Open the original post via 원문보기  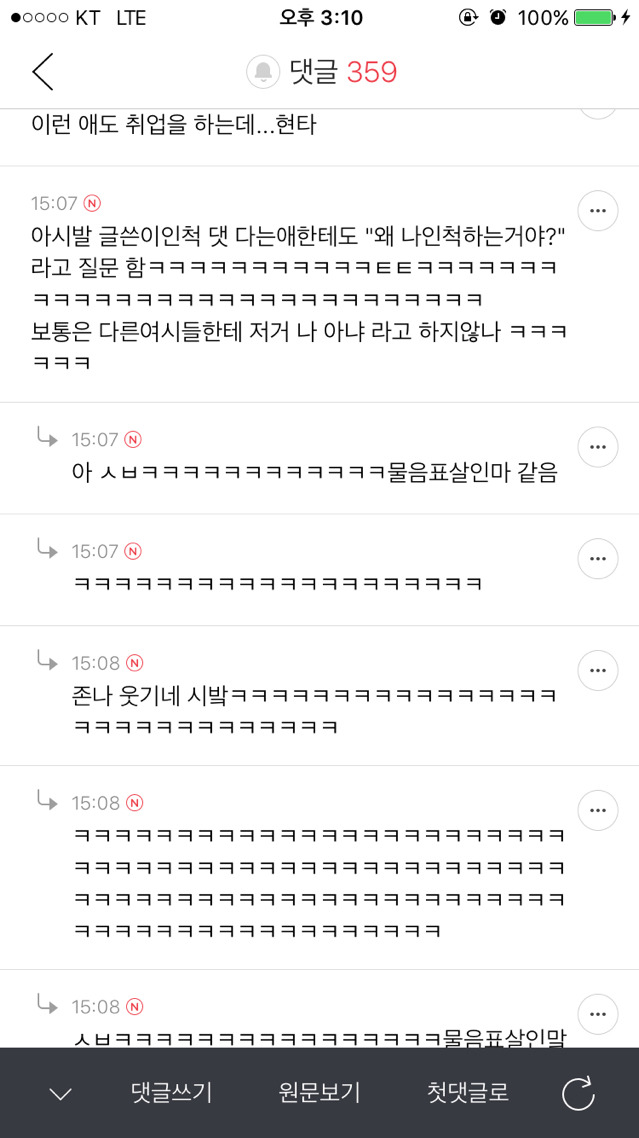pos(319,1093)
